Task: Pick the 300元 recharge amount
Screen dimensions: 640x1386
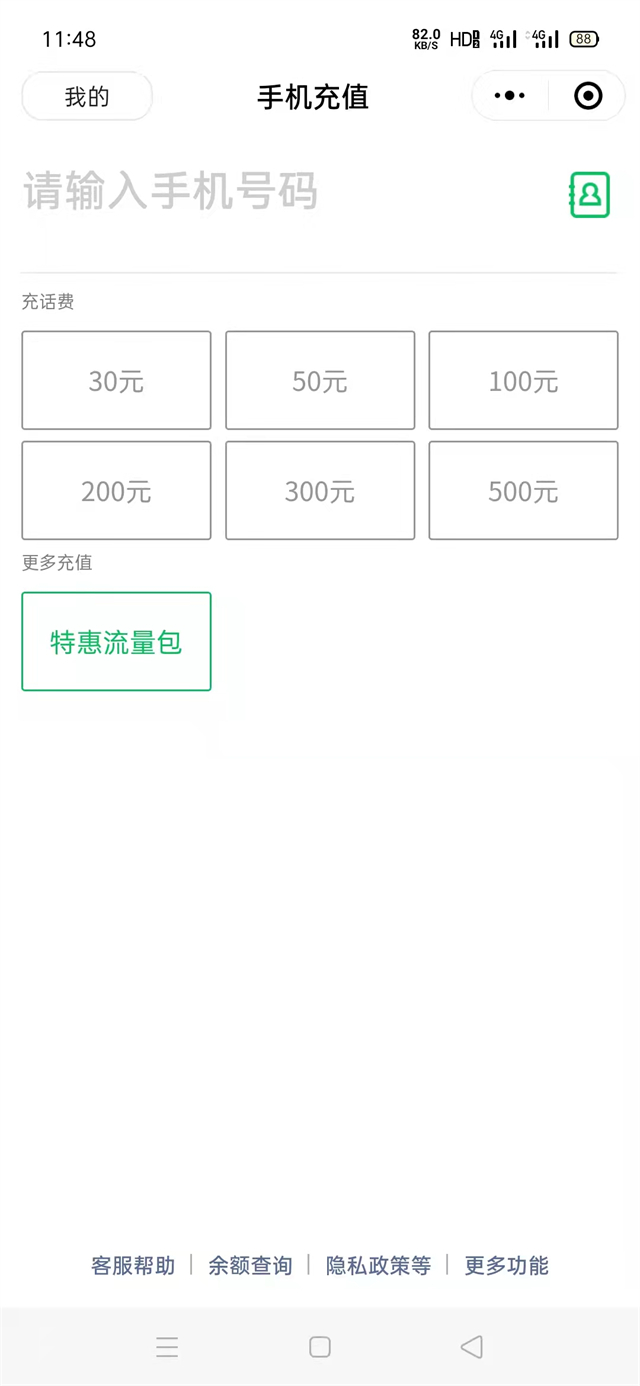Action: click(320, 491)
